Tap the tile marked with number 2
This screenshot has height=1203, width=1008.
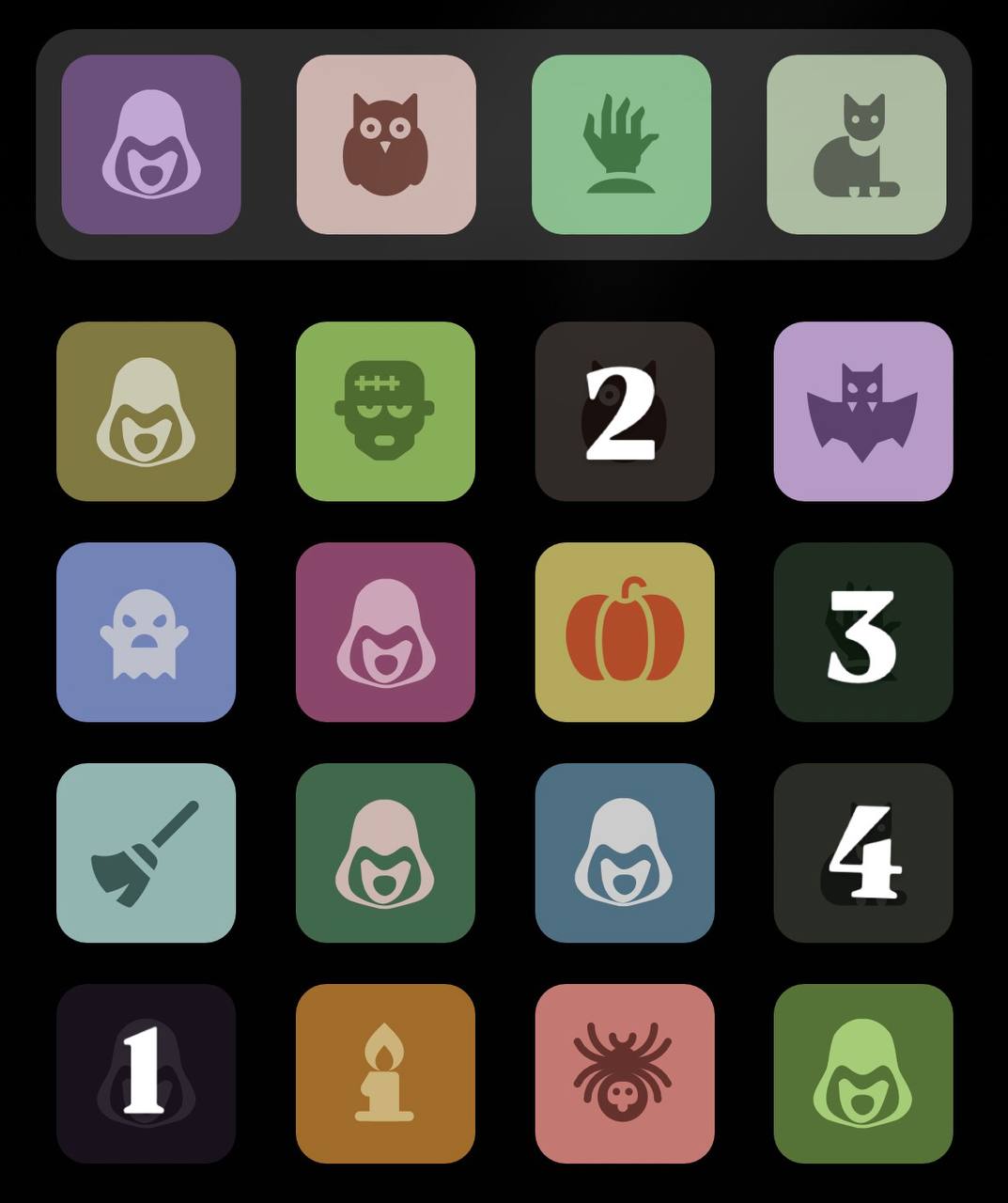point(624,412)
